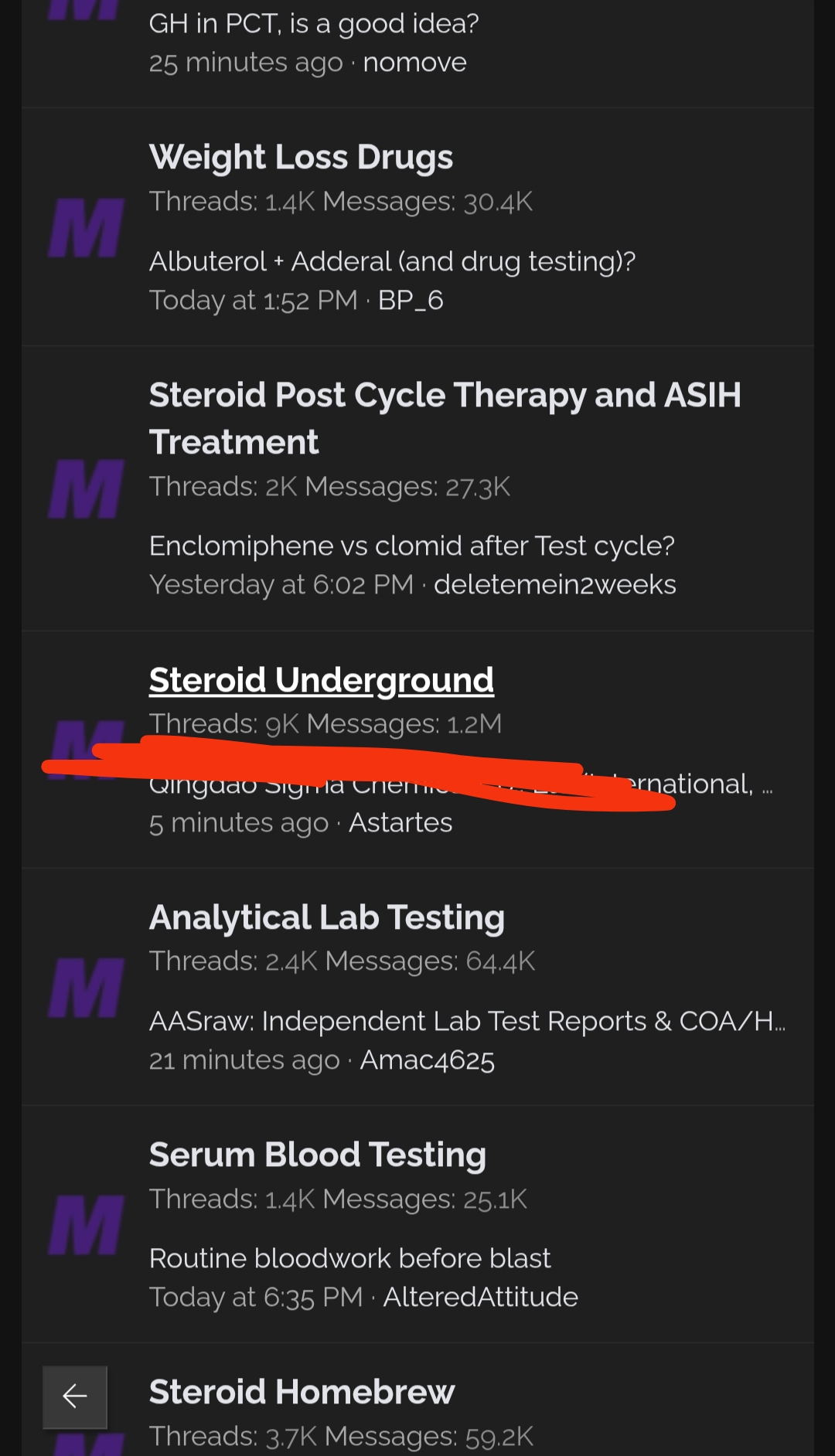
Task: Open the Serum Blood Testing forum
Action: click(317, 1155)
